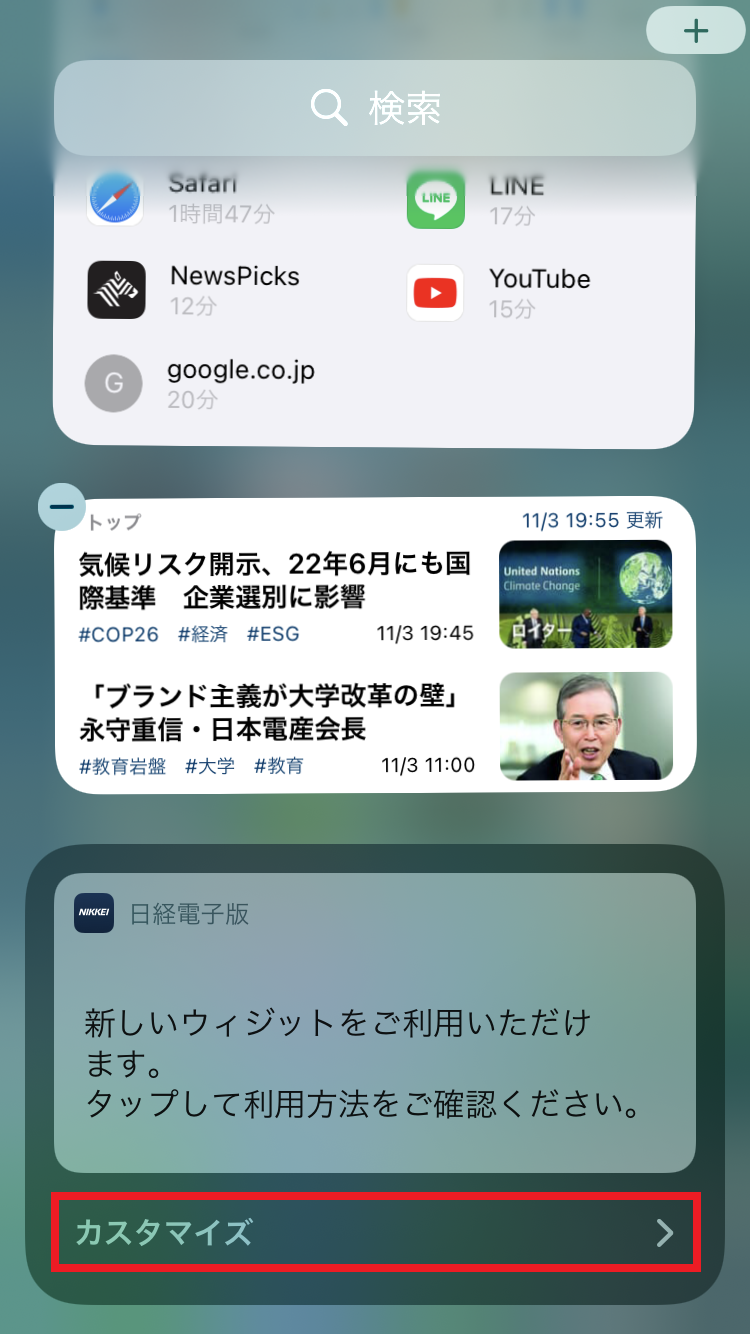Open the 気候リスク開示 news article
750x1334 pixels.
[x=275, y=580]
